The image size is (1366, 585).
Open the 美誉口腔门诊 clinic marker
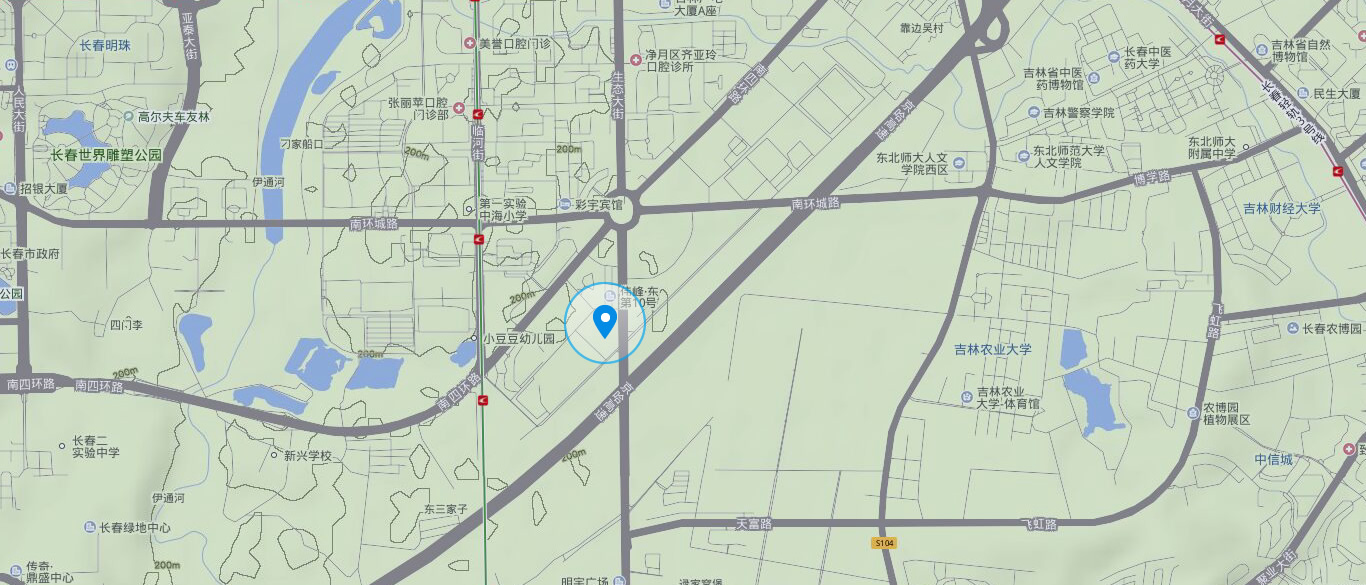pyautogui.click(x=470, y=44)
